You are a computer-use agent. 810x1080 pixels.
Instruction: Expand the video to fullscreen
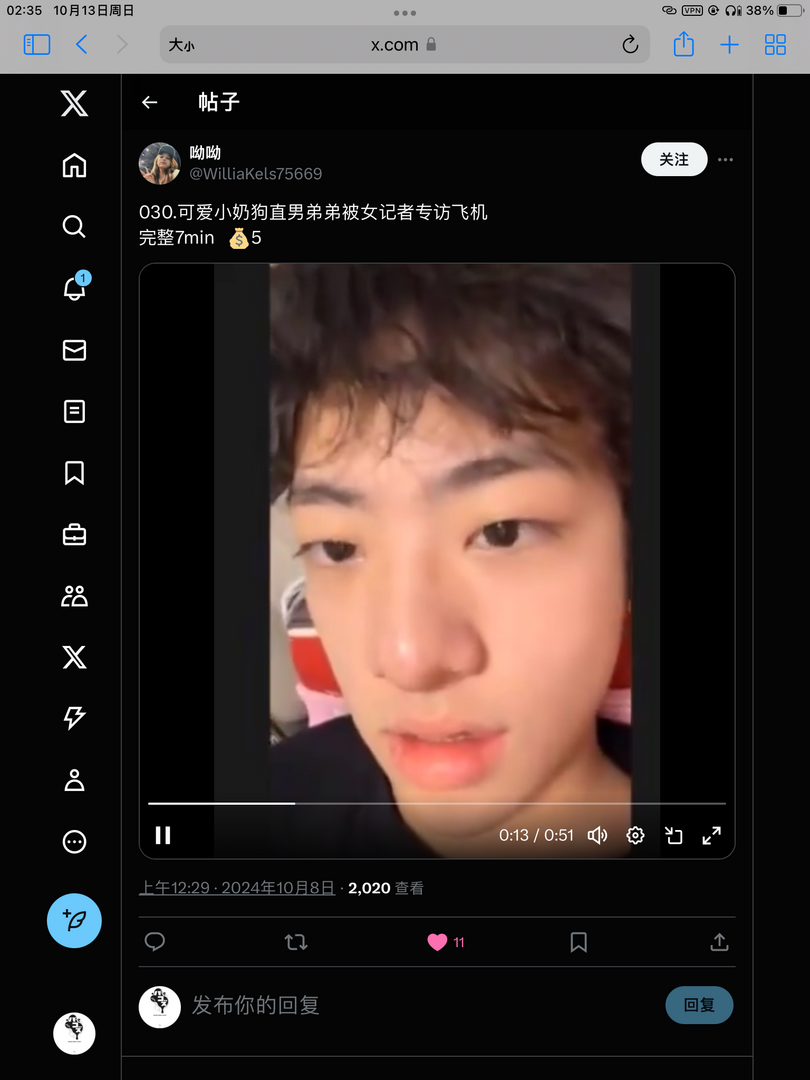click(712, 835)
